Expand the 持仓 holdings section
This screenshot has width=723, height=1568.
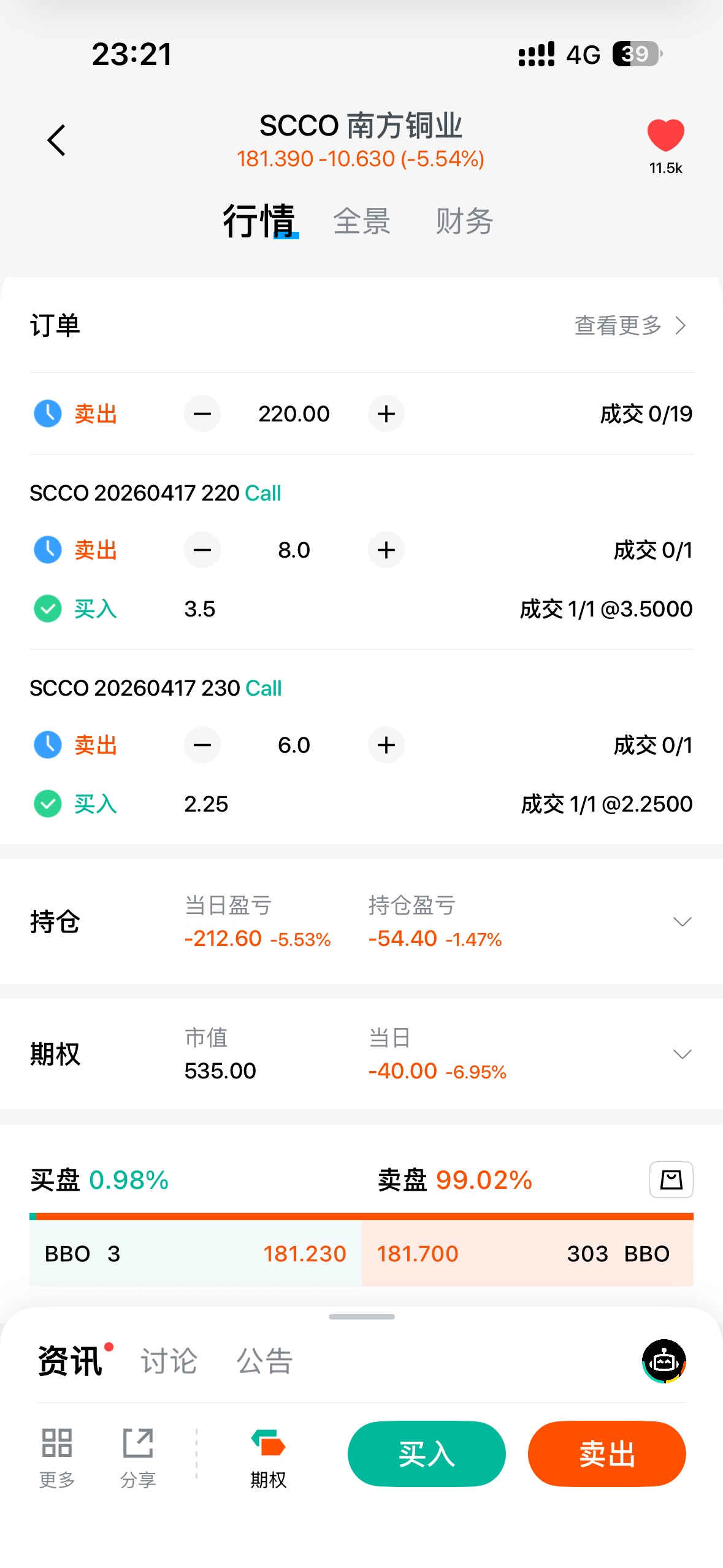click(682, 921)
